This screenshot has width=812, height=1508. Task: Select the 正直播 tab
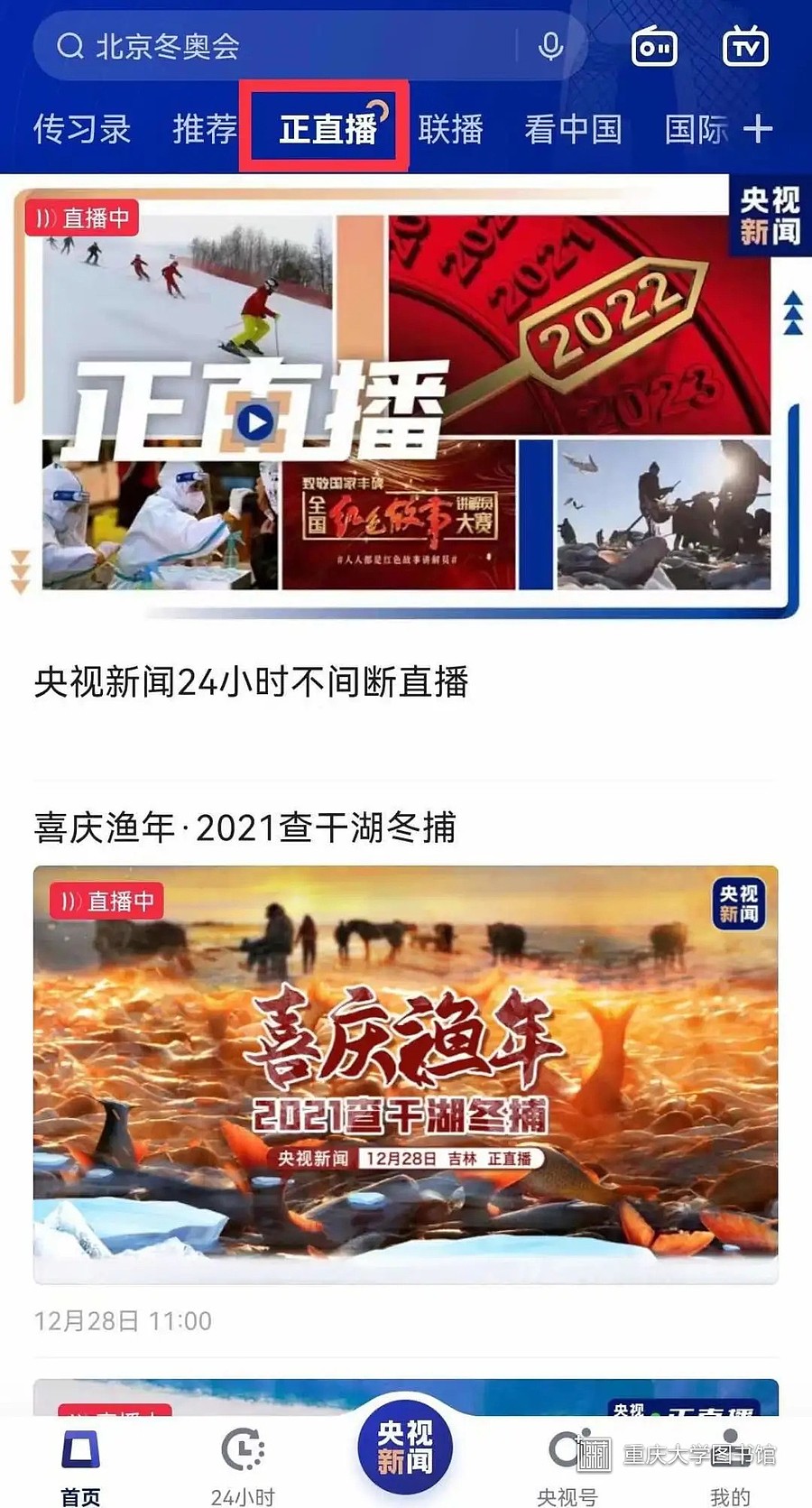coord(327,129)
